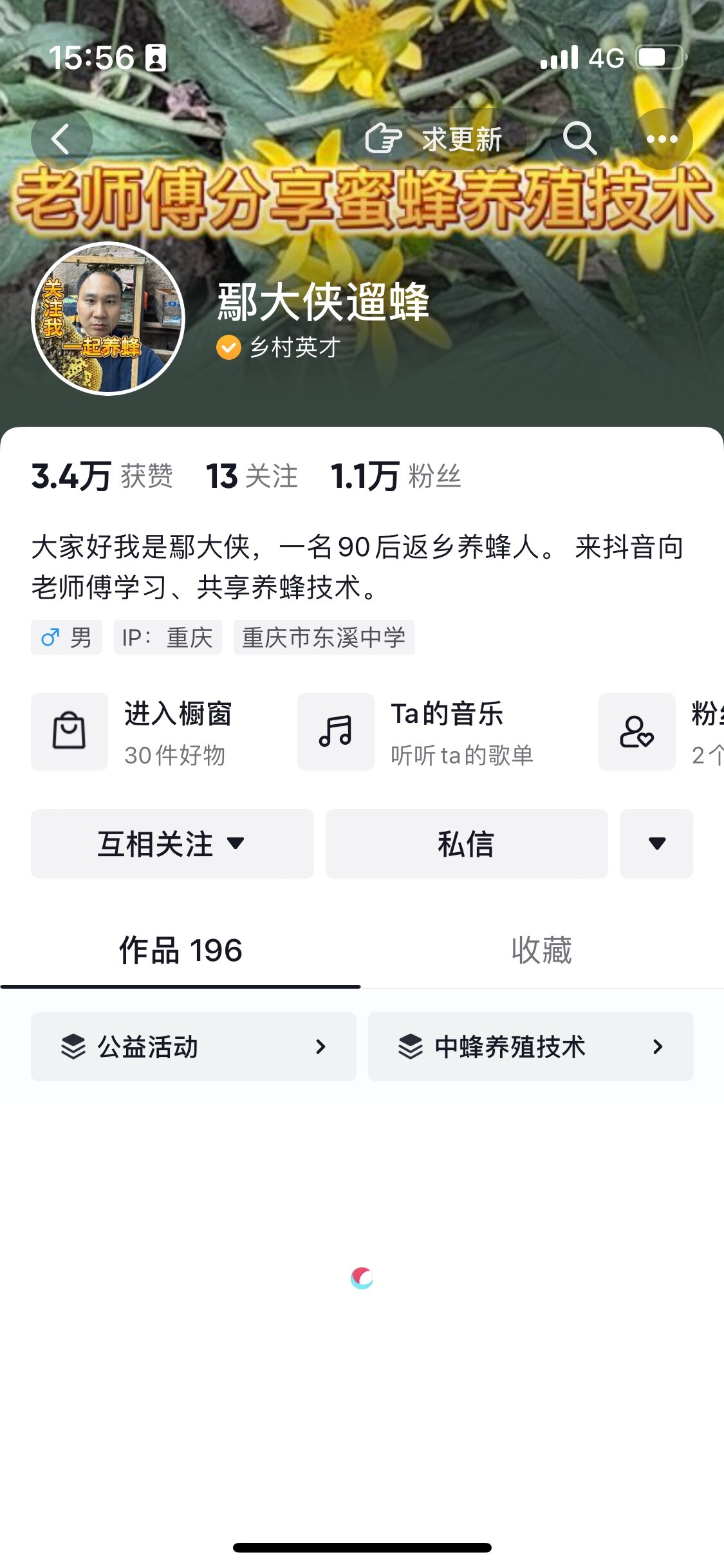
Task: Open the 获赞 likes count
Action: [x=102, y=476]
